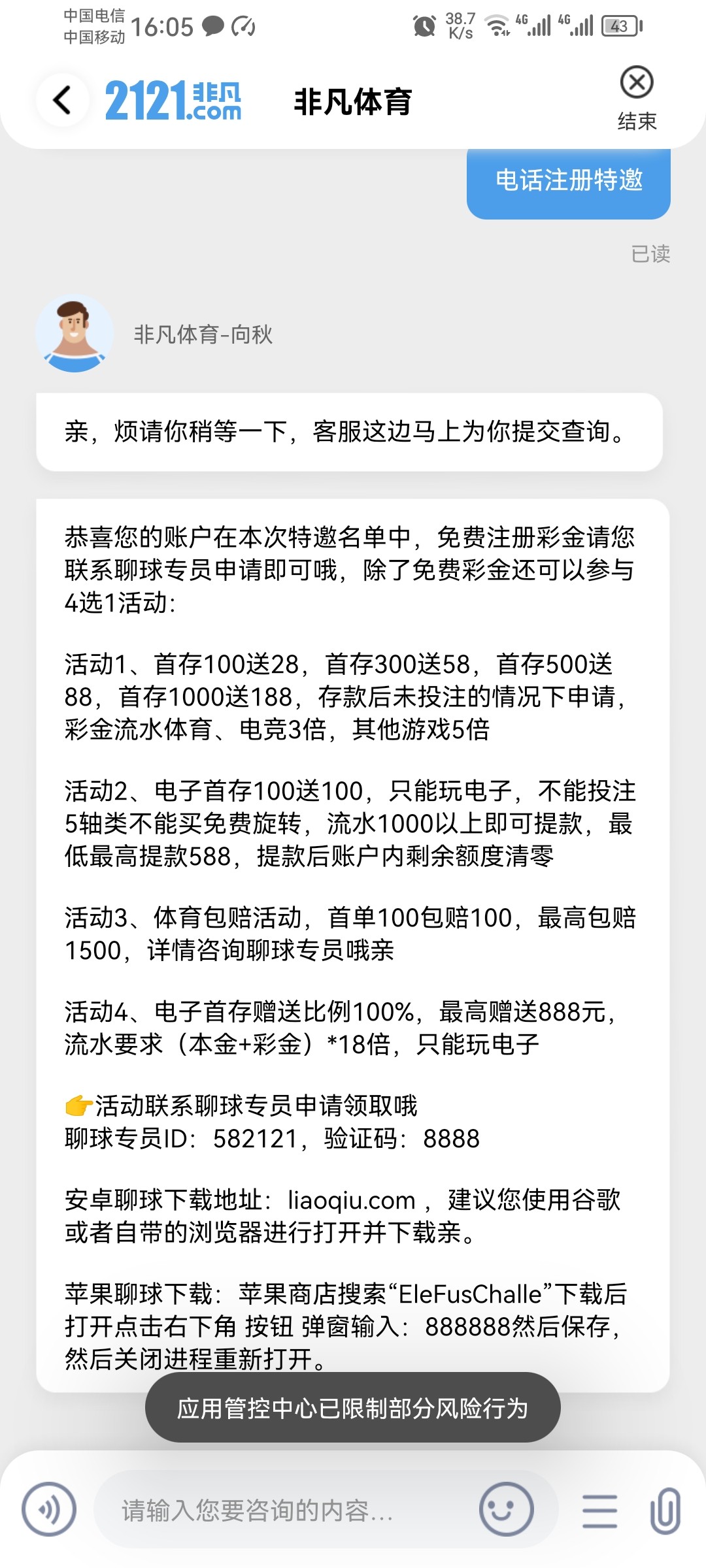Open the emoji picker
The height and width of the screenshot is (1568, 706).
point(506,1509)
